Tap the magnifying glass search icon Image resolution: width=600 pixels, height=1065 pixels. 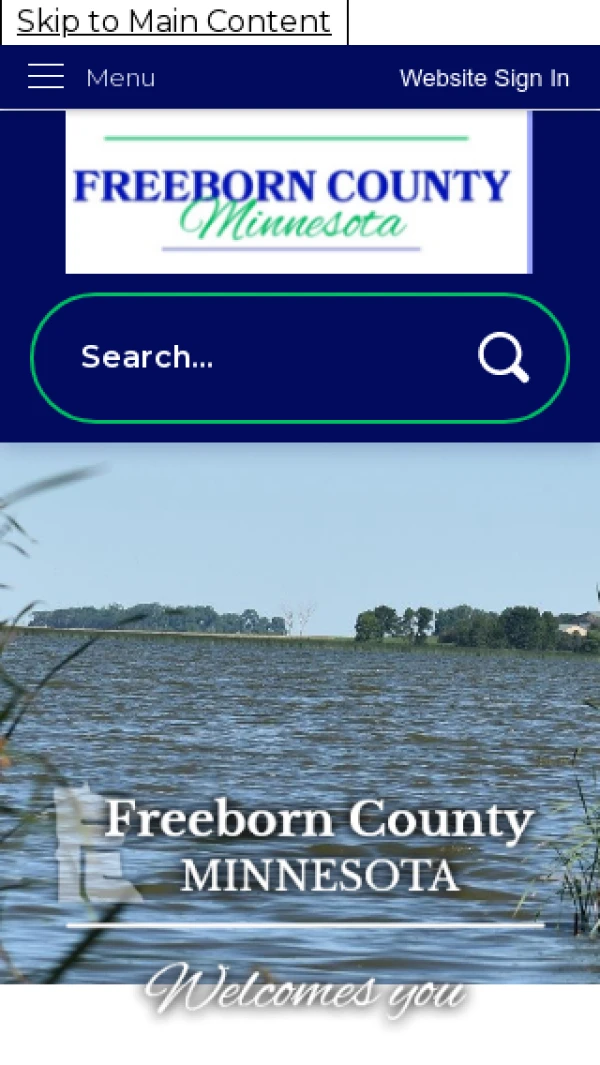click(x=503, y=357)
